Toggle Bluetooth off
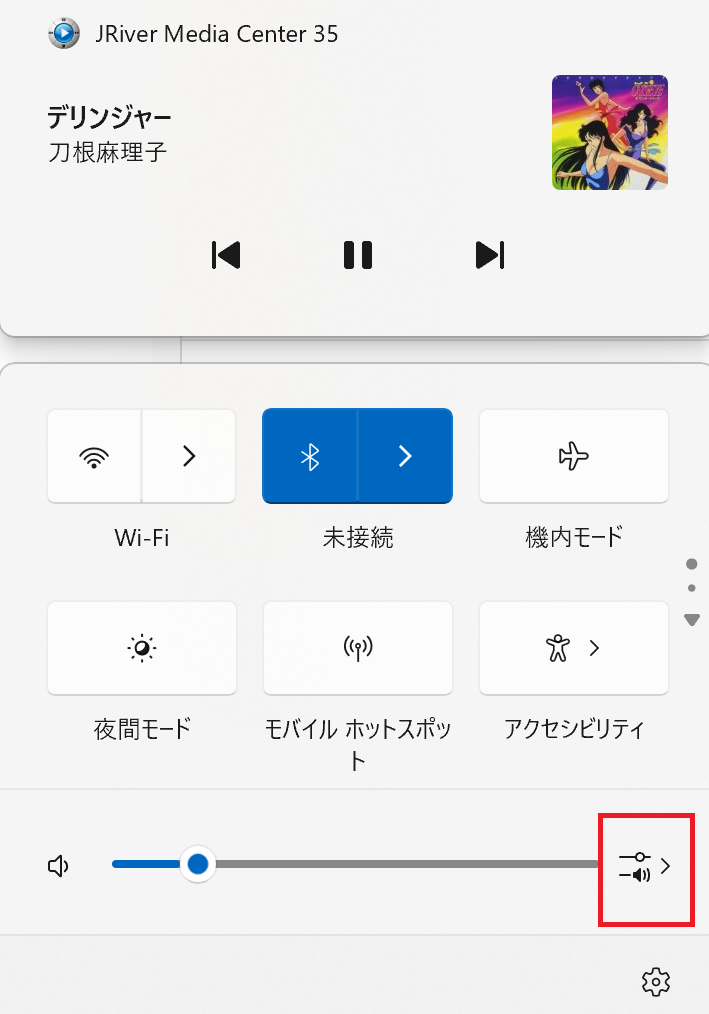Image resolution: width=709 pixels, height=1014 pixels. [310, 456]
